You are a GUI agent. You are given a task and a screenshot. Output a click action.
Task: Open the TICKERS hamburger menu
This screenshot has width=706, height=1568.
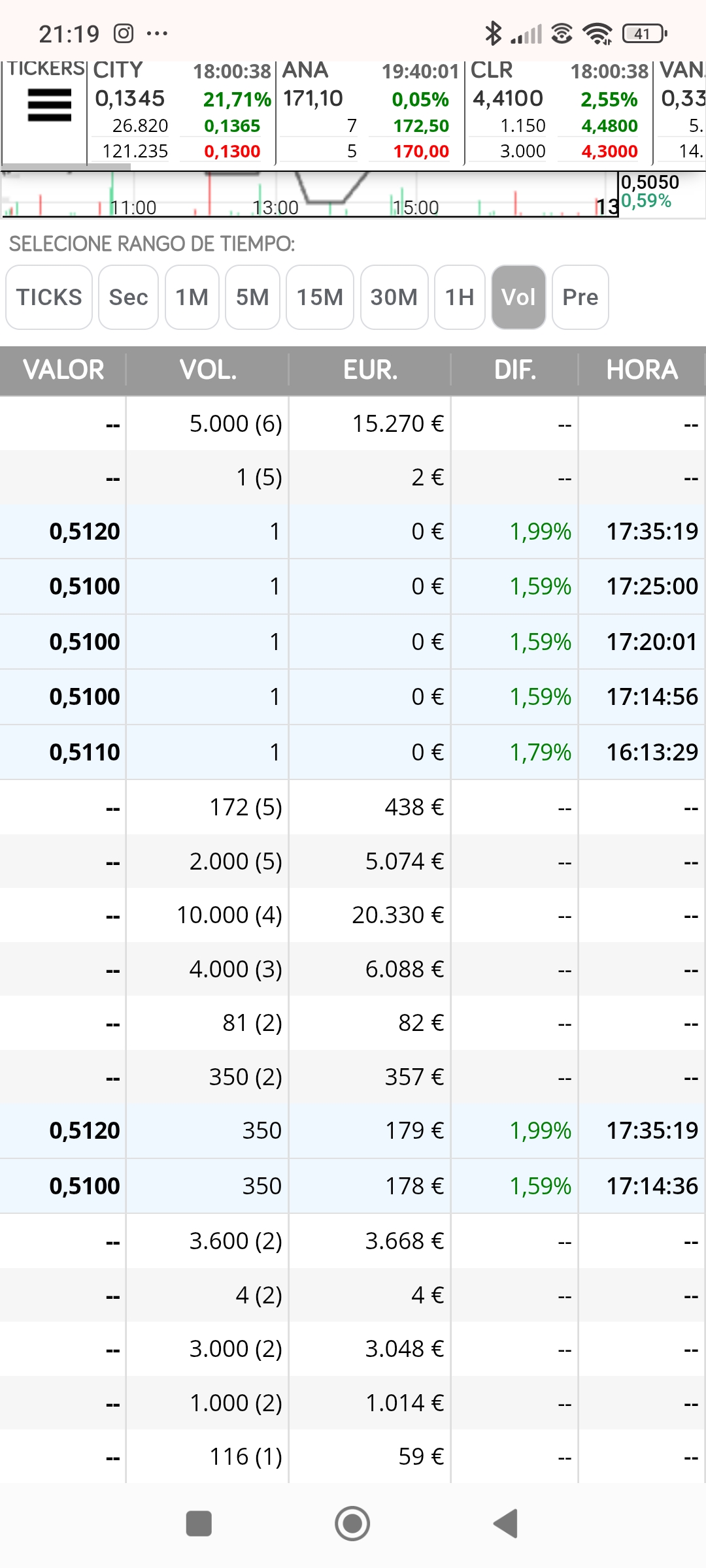[49, 105]
